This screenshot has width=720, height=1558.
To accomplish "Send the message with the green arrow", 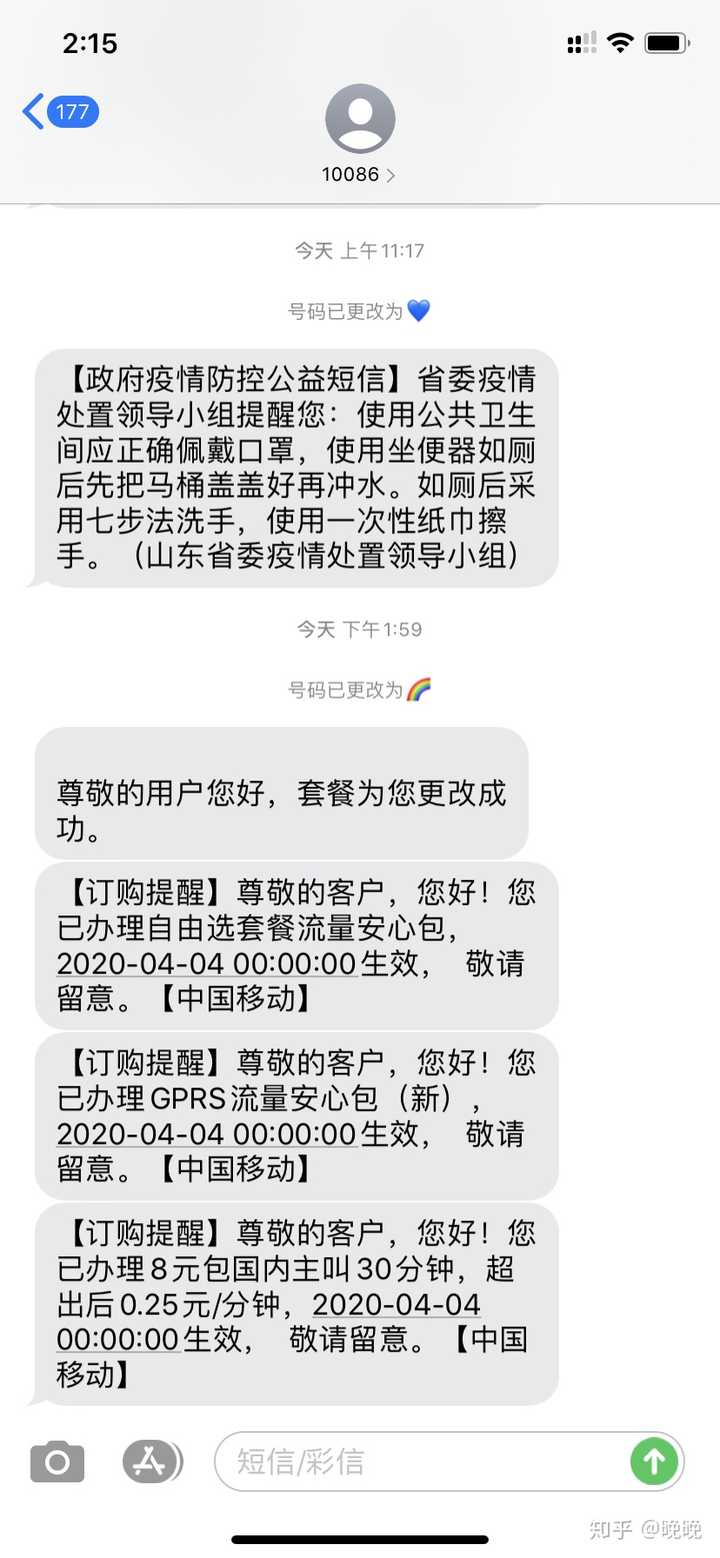I will [654, 1462].
